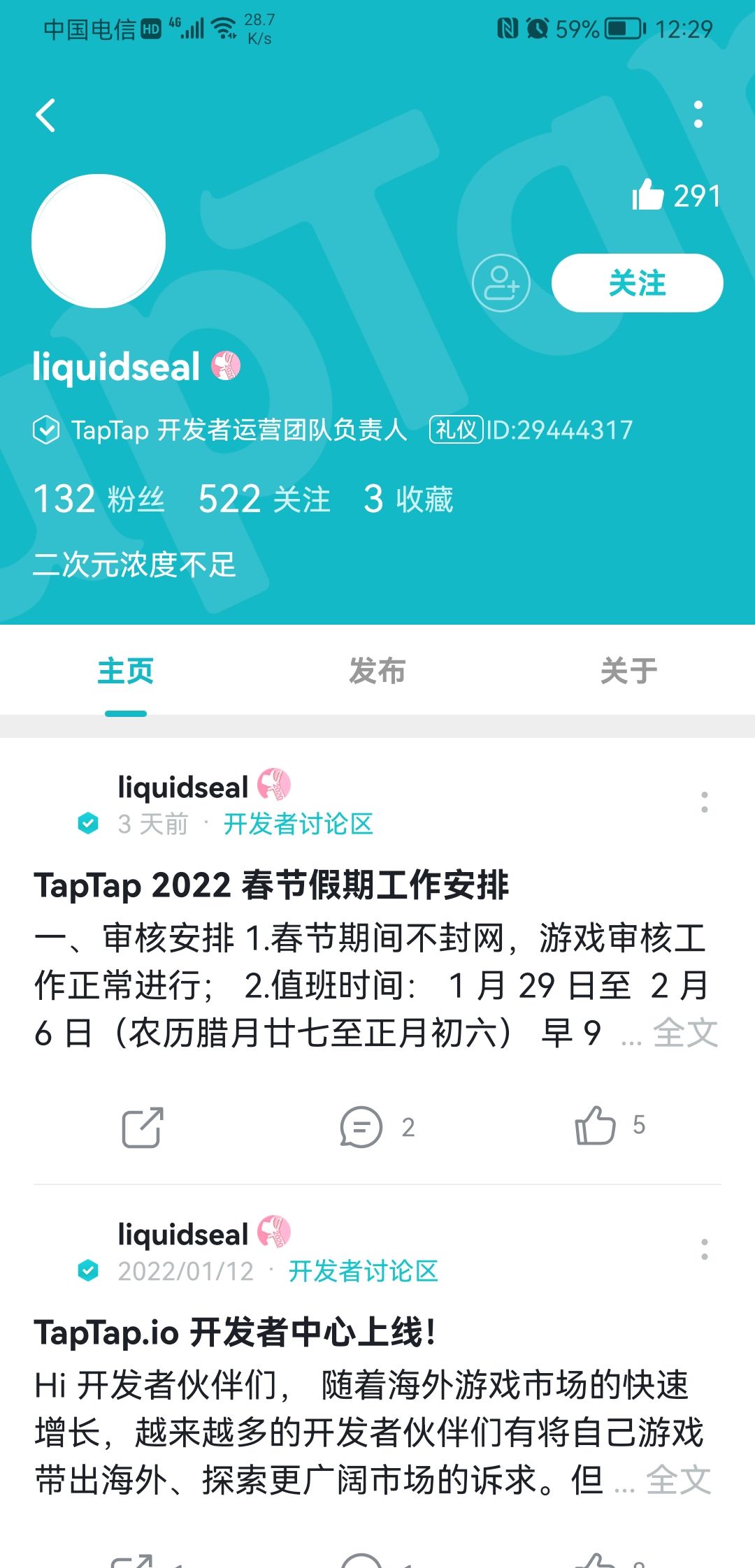755x1568 pixels.
Task: Tap the 礼仪 badge beside the user ID
Action: click(x=455, y=430)
